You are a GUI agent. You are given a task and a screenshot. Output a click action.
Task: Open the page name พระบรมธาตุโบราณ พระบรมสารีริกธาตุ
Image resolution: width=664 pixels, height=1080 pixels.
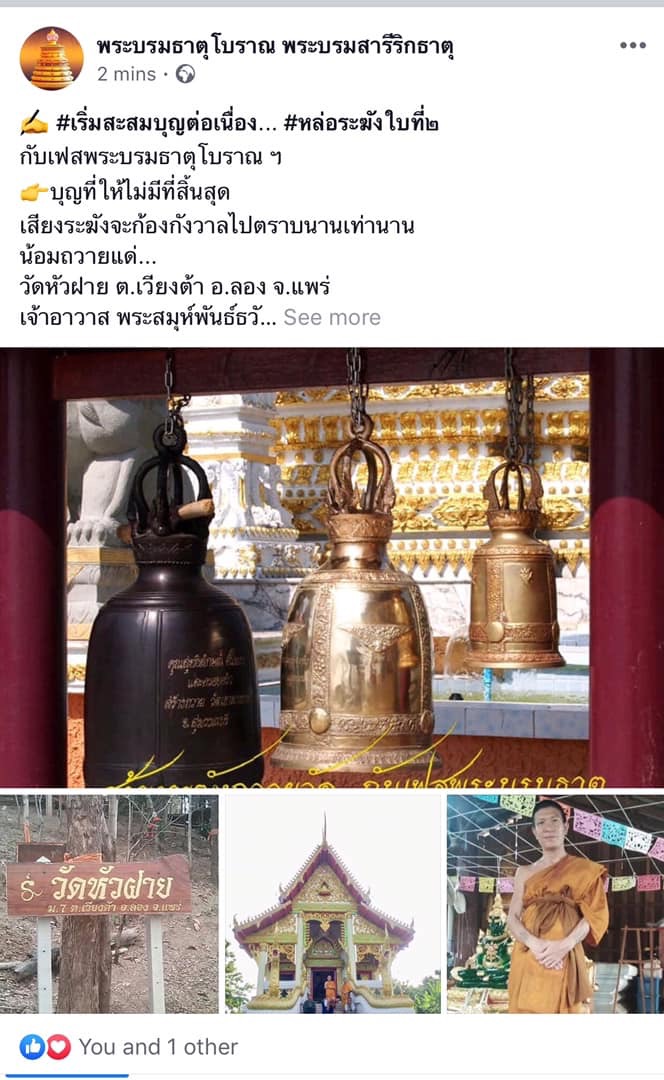[x=275, y=47]
